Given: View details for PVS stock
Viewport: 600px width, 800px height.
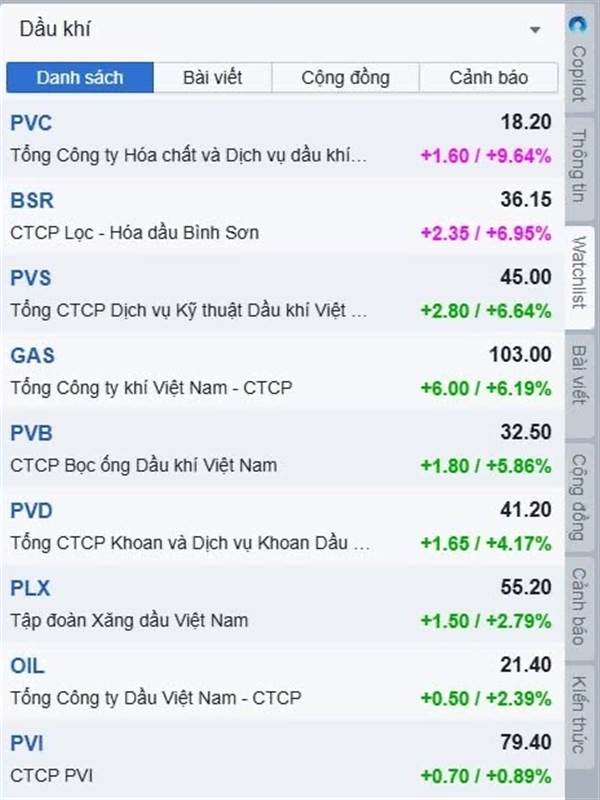Looking at the screenshot, I should (281, 294).
